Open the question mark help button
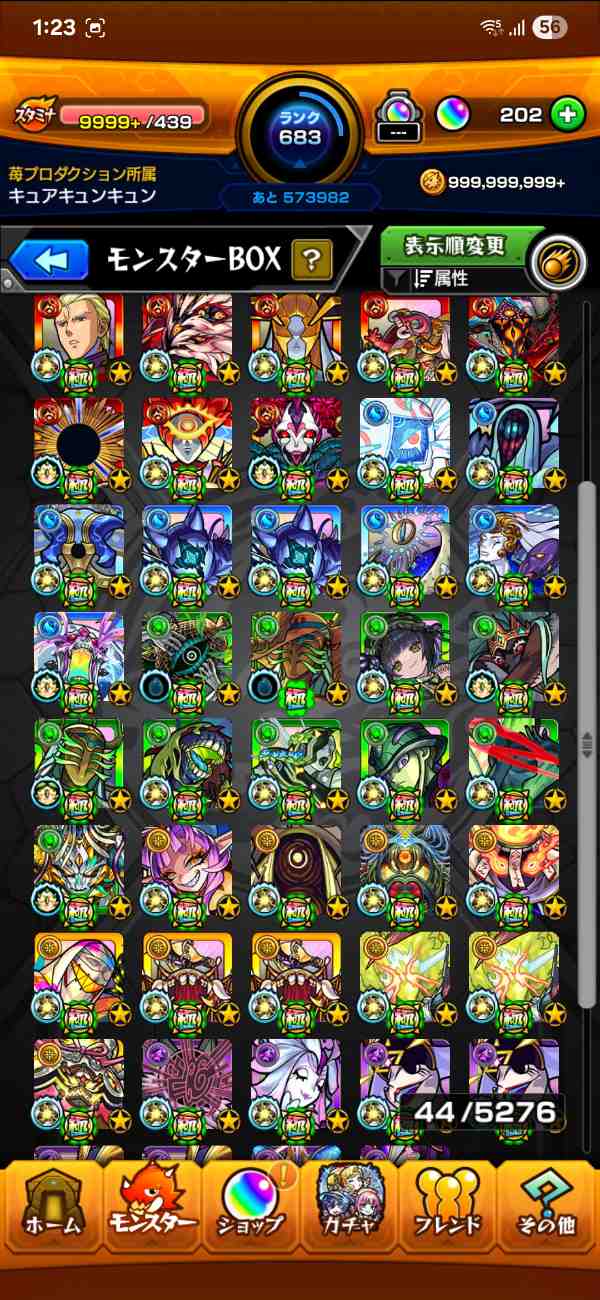The image size is (600, 1300). (x=312, y=262)
